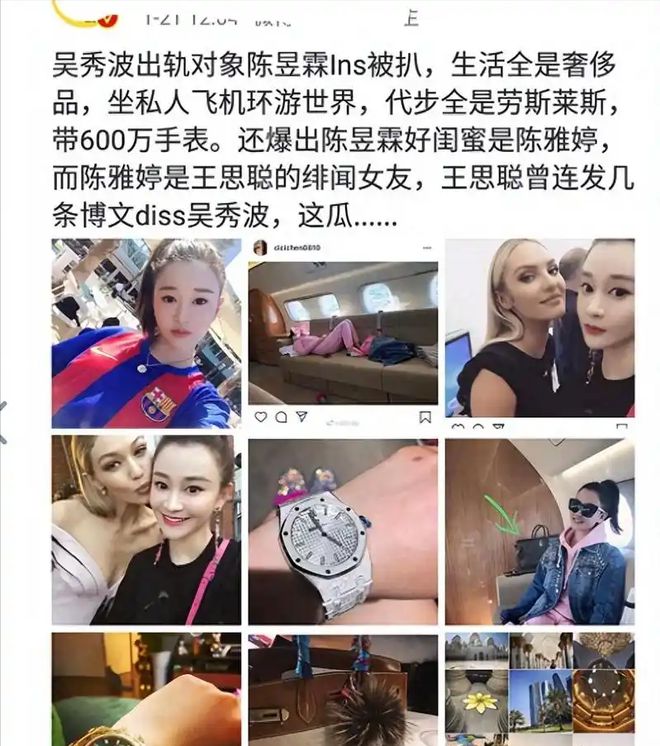Image resolution: width=660 pixels, height=746 pixels.
Task: Open the photo with the green arrow and handbag
Action: point(539,530)
